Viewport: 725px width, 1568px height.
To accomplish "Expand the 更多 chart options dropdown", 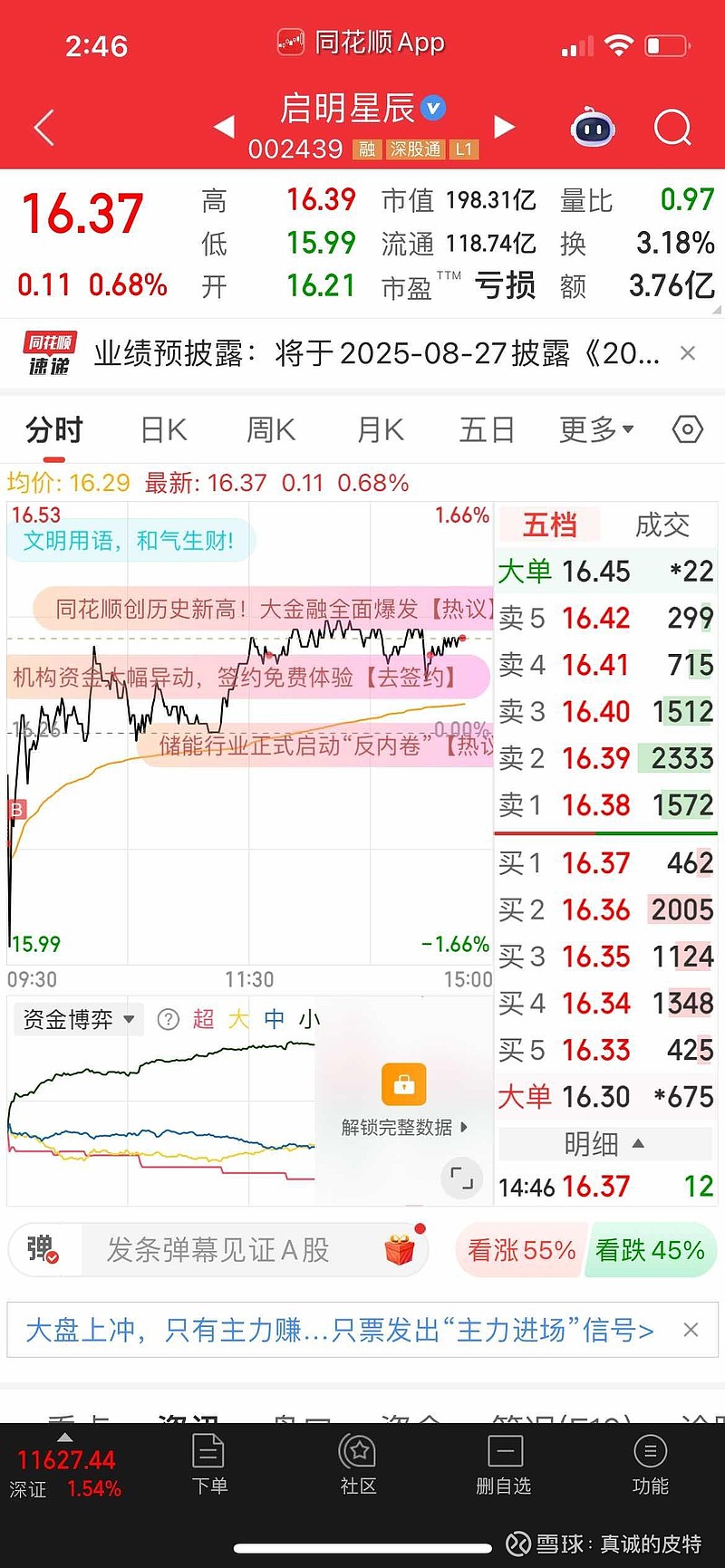I will [x=595, y=429].
